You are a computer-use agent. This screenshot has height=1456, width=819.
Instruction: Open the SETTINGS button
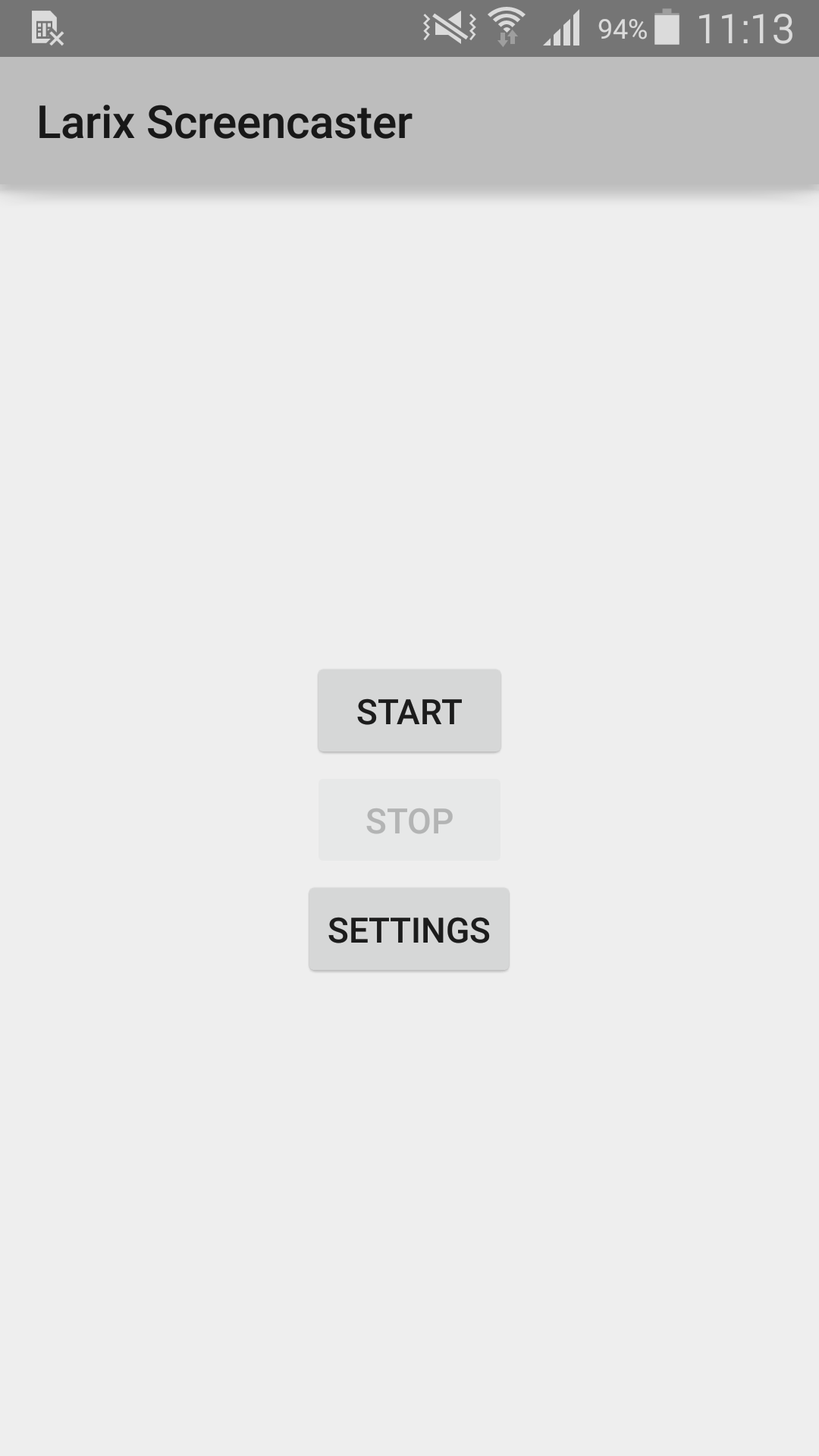coord(409,929)
